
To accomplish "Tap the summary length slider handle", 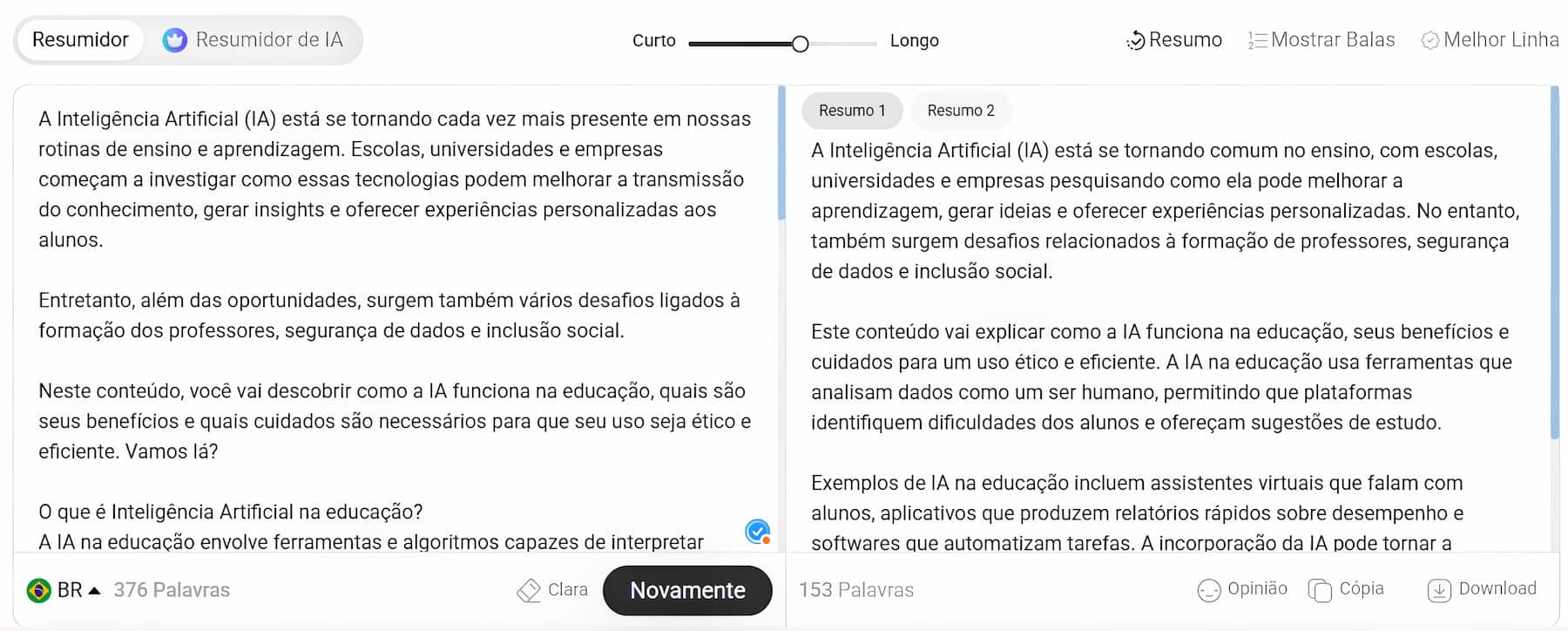I will click(x=800, y=44).
